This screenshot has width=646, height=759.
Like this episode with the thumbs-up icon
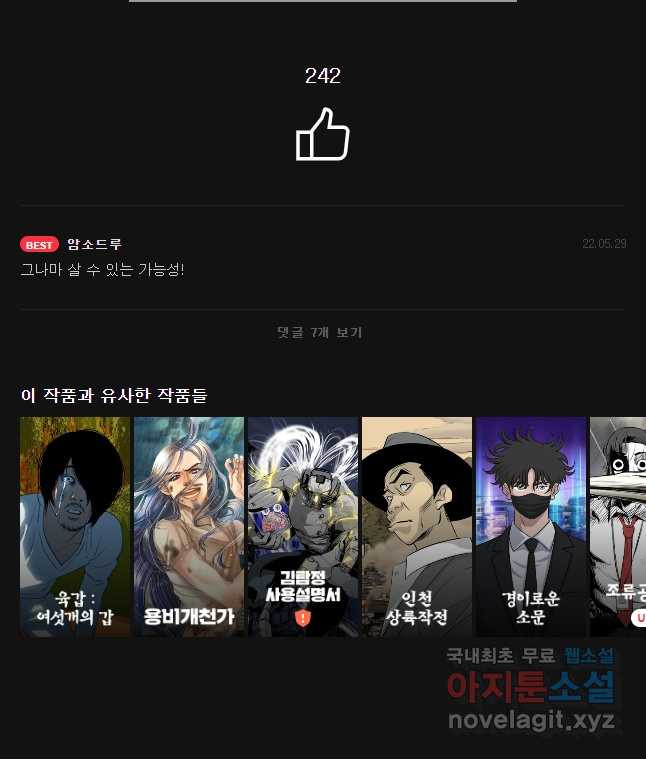[323, 135]
